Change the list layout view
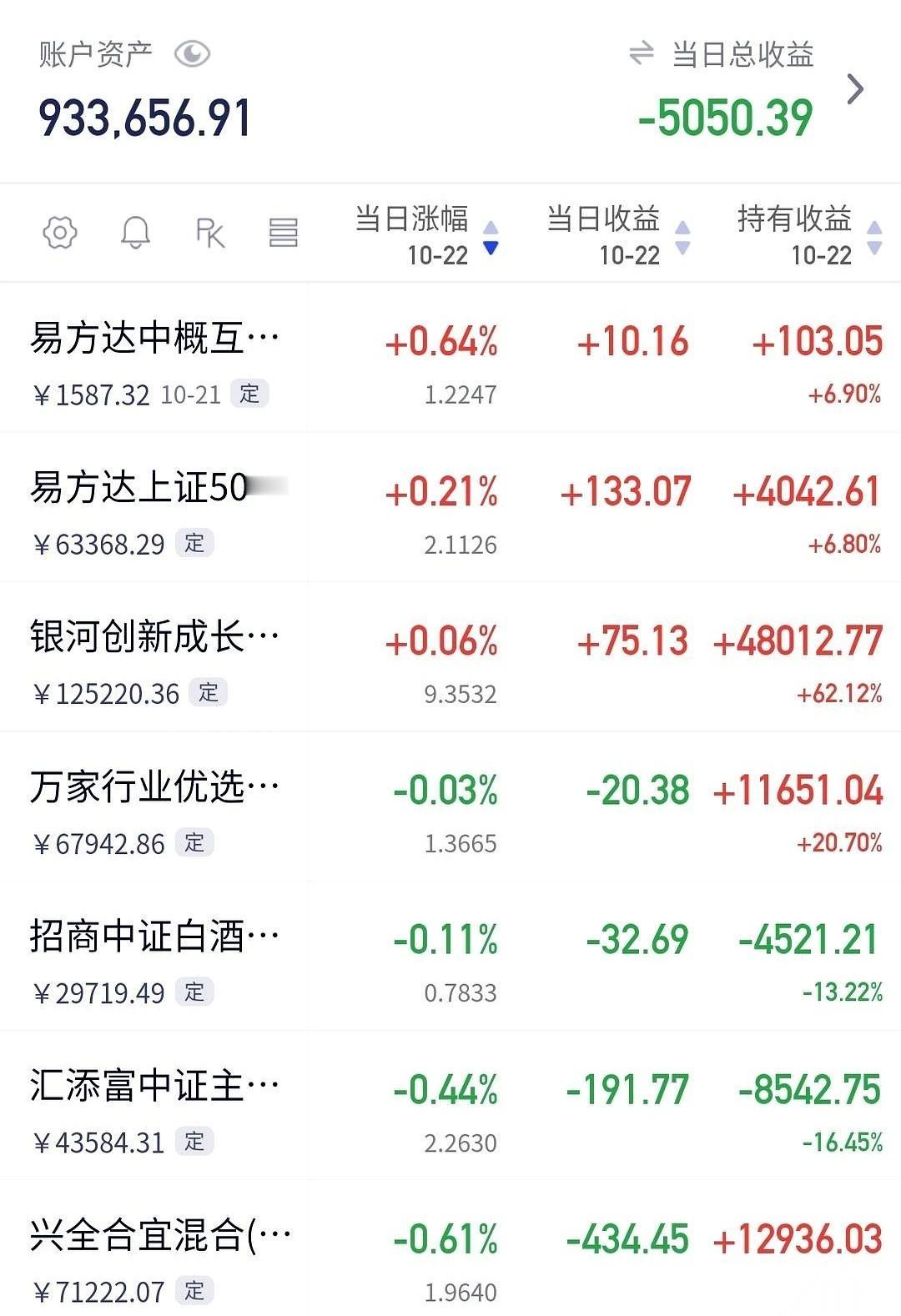This screenshot has width=901, height=1316. coord(283,233)
